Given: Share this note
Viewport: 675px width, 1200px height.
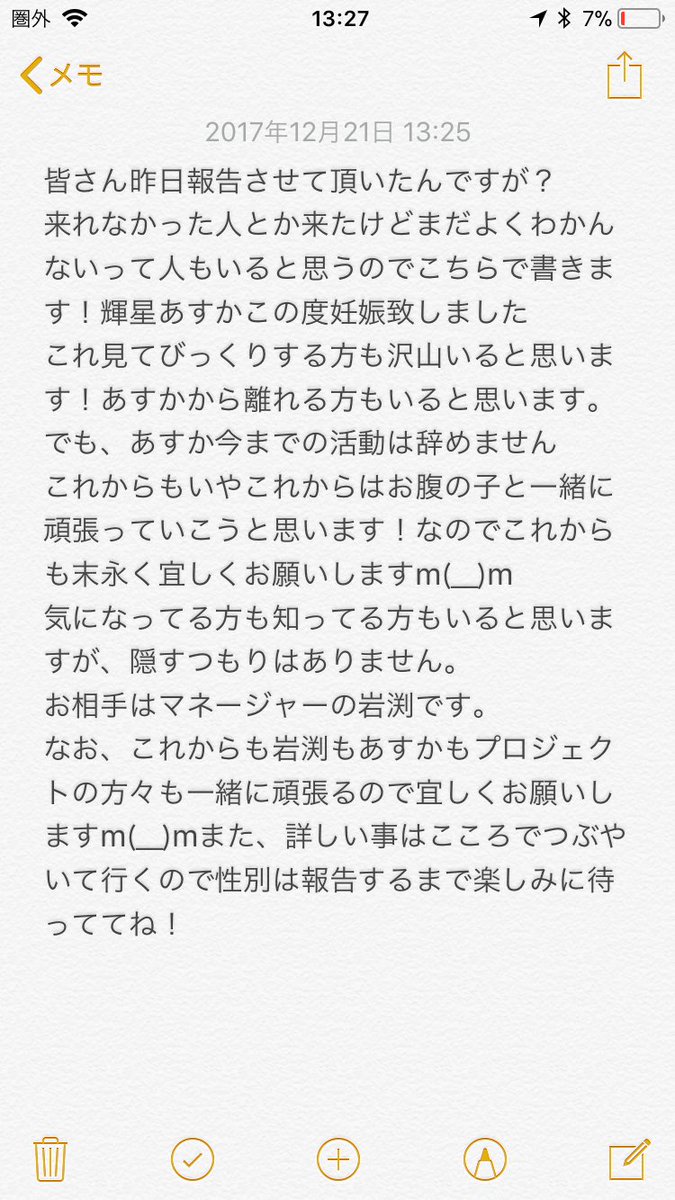Looking at the screenshot, I should (624, 75).
